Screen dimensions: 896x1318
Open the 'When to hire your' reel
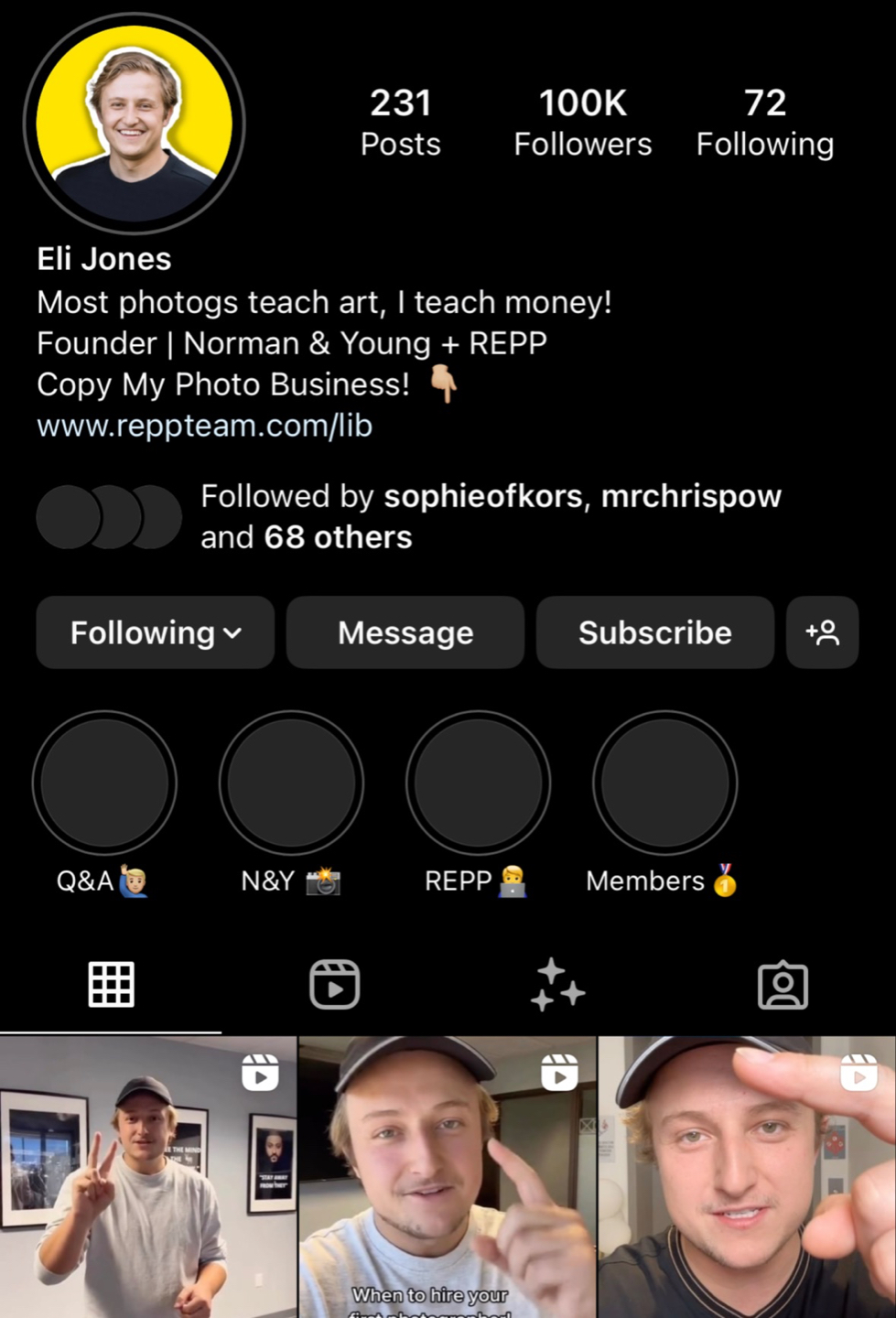click(x=447, y=1181)
